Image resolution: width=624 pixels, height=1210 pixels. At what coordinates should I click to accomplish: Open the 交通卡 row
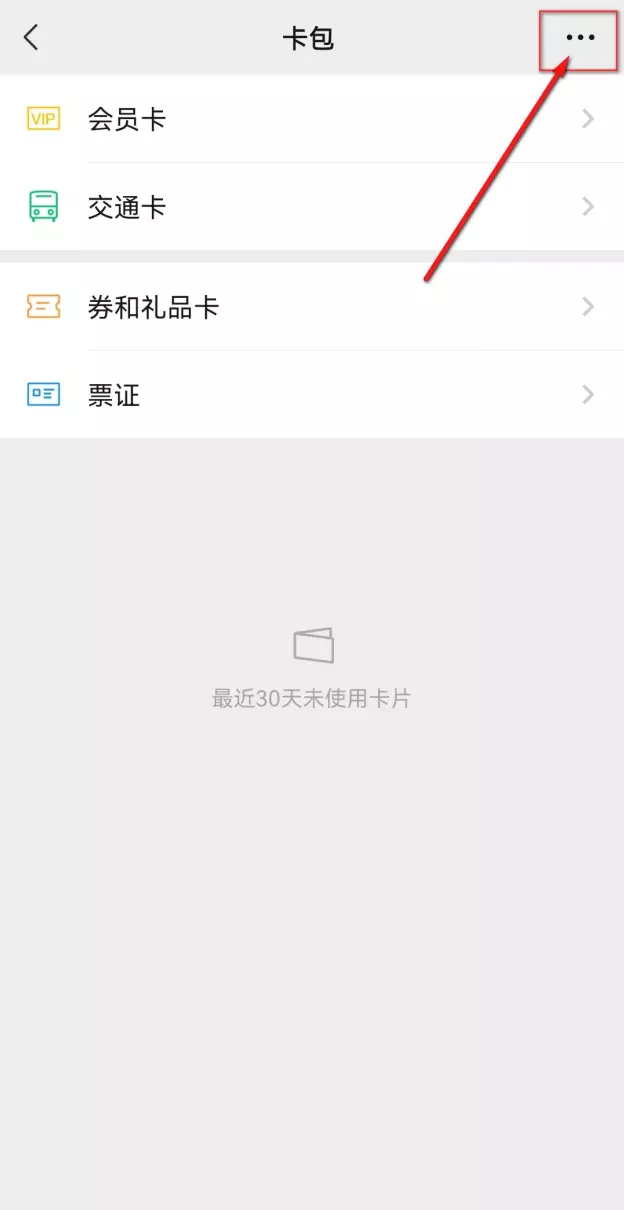point(312,207)
